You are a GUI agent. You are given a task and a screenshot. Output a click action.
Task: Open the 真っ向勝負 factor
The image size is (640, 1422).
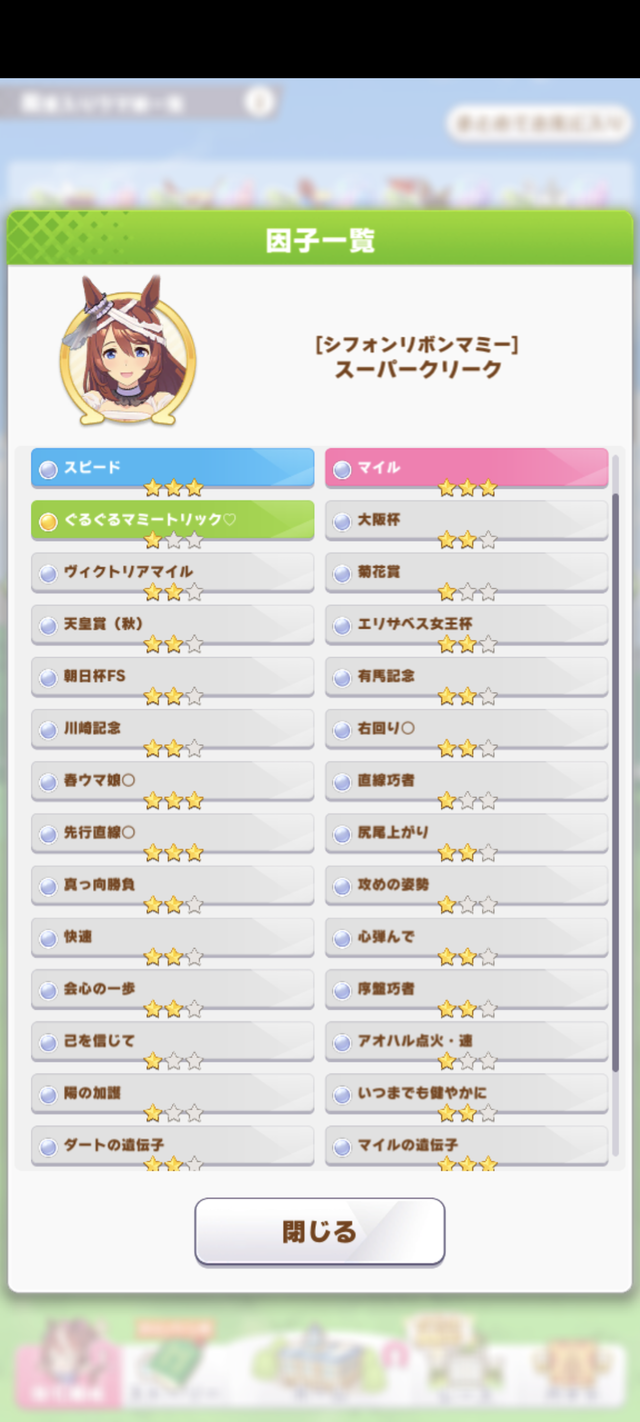point(172,884)
